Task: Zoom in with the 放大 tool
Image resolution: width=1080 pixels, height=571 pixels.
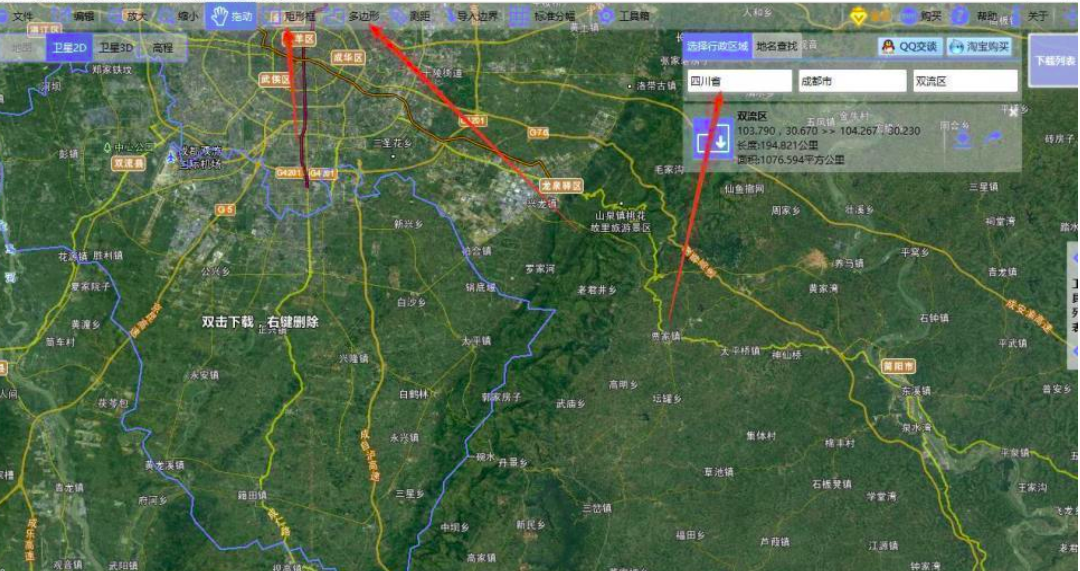Action: [128, 16]
